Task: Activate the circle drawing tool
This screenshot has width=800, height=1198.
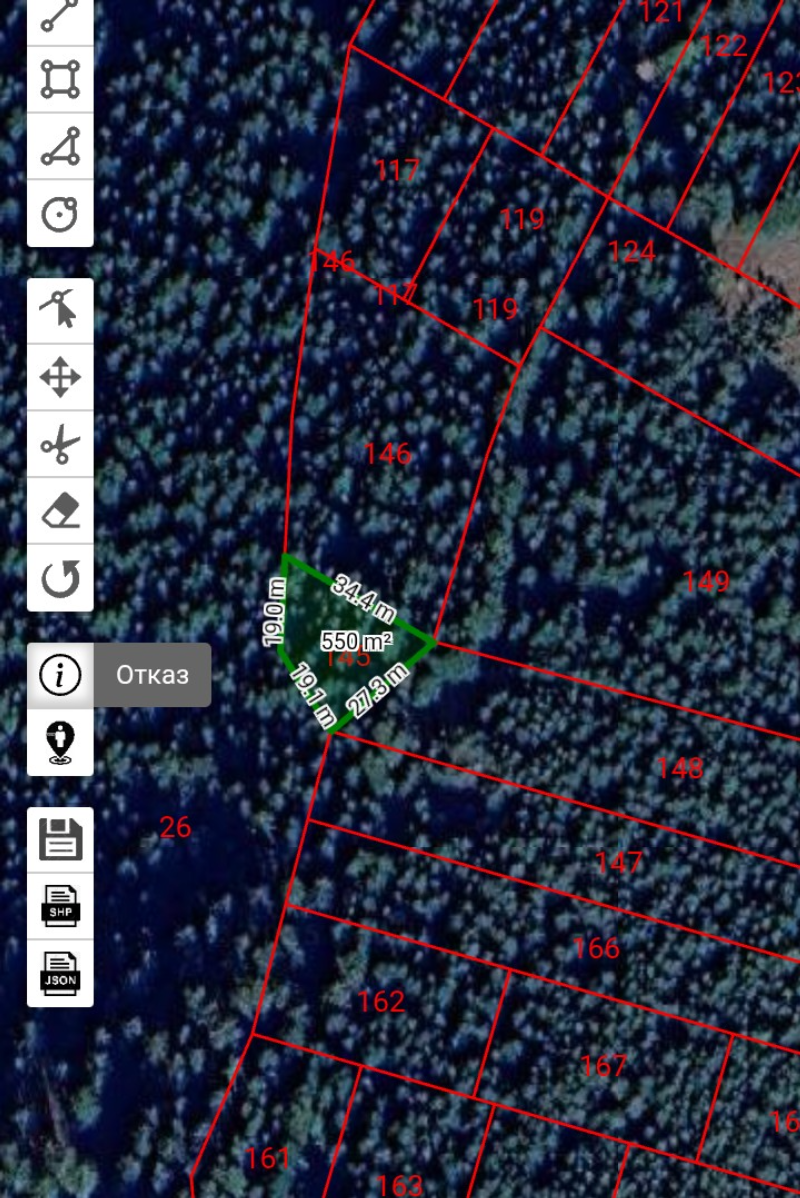Action: pyautogui.click(x=60, y=213)
